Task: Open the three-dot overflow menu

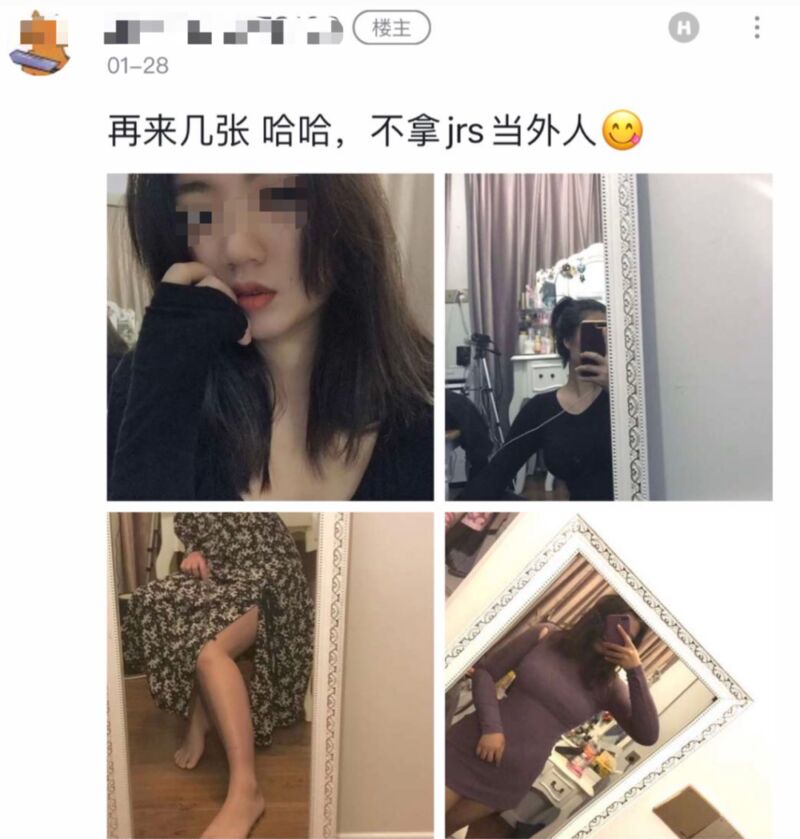Action: [757, 28]
